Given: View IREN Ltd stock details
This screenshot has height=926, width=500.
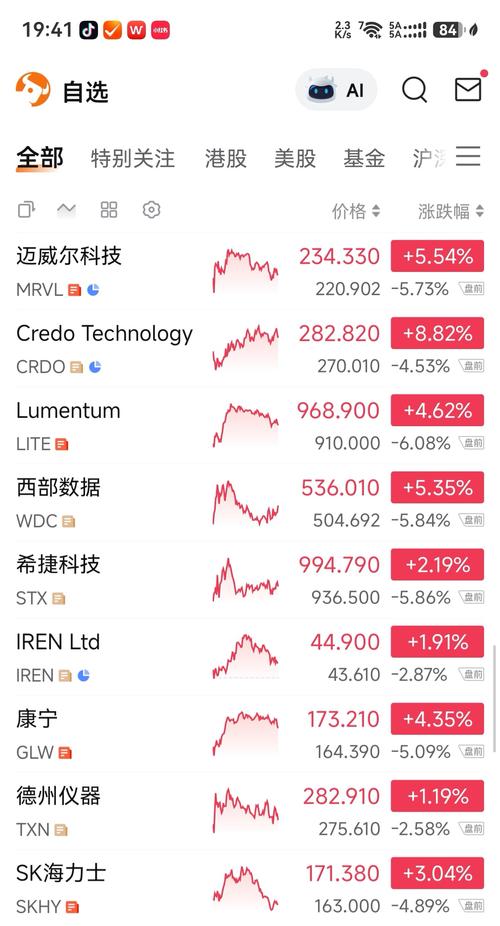Looking at the screenshot, I should [x=250, y=657].
